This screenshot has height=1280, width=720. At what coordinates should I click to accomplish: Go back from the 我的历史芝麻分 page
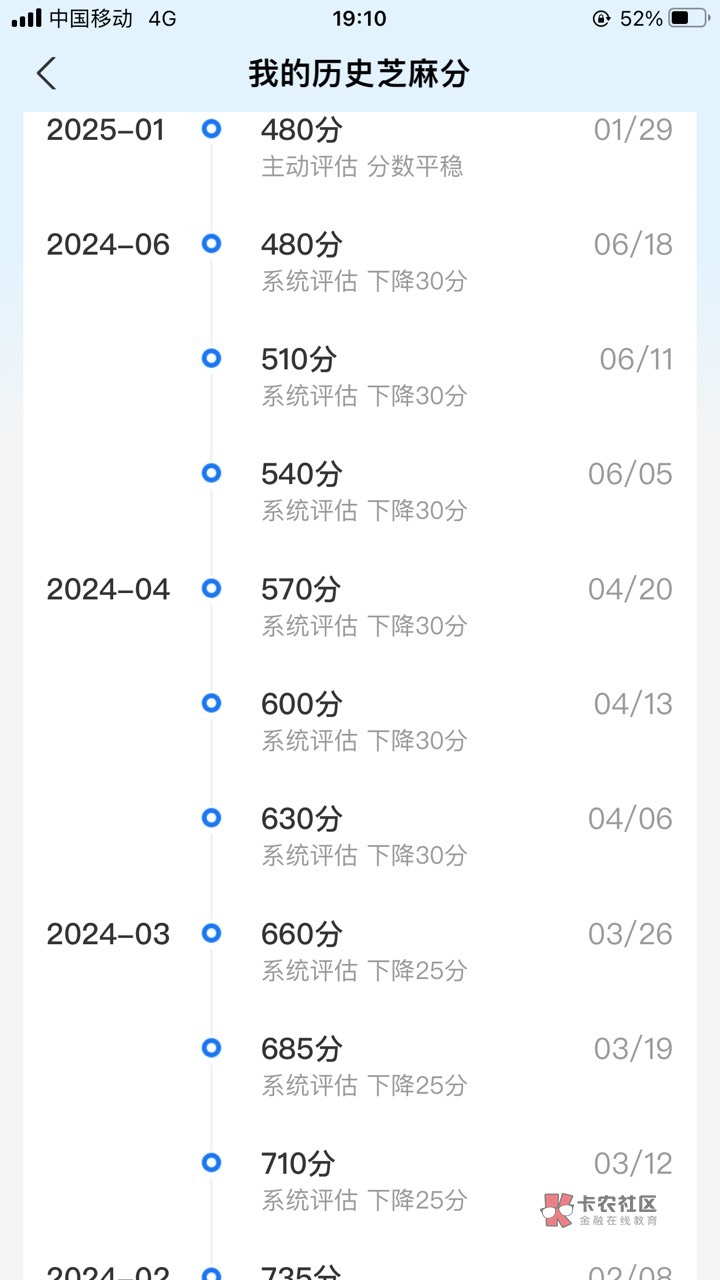pos(46,73)
